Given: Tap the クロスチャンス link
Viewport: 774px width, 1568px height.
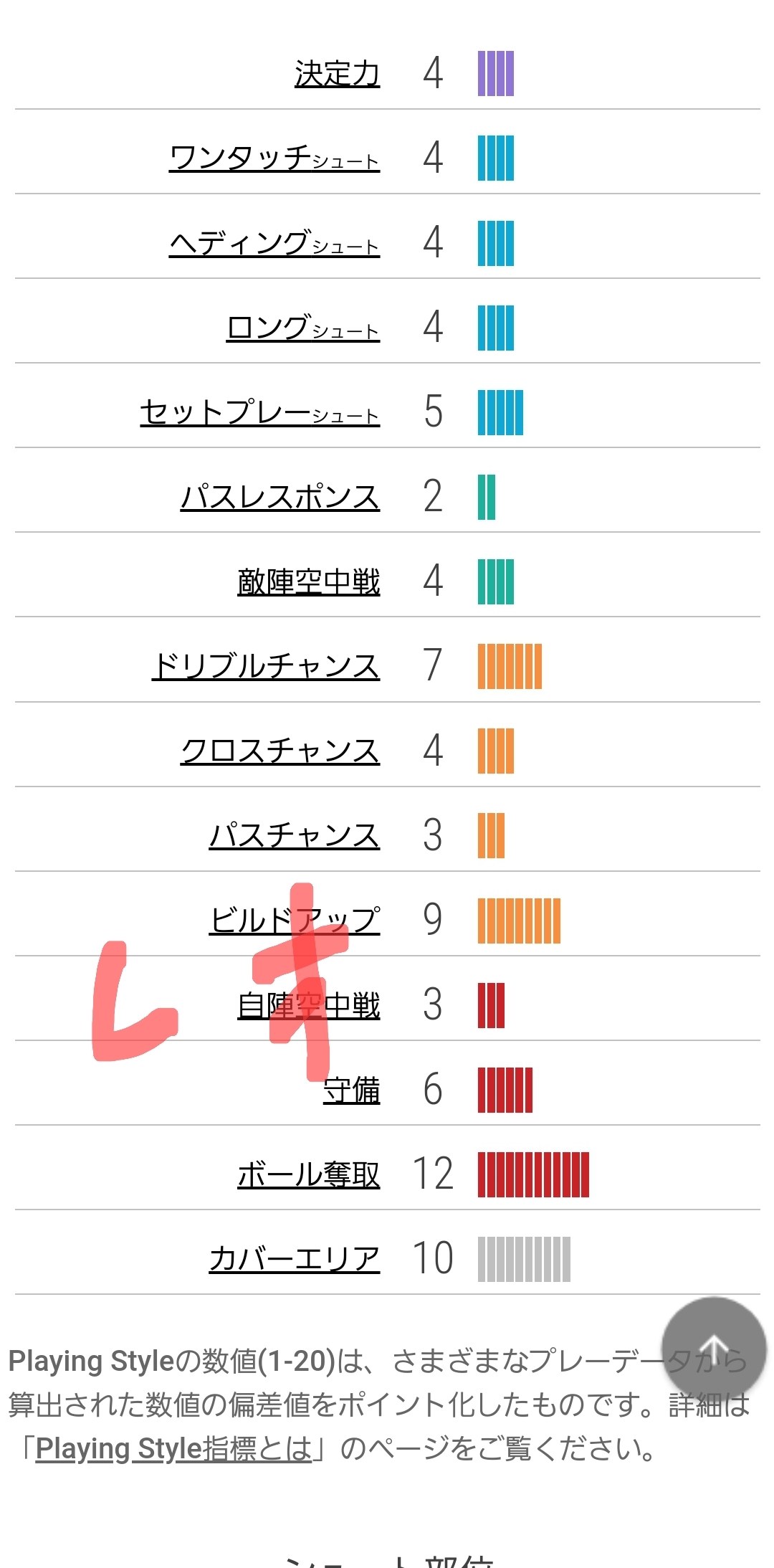Looking at the screenshot, I should tap(280, 750).
